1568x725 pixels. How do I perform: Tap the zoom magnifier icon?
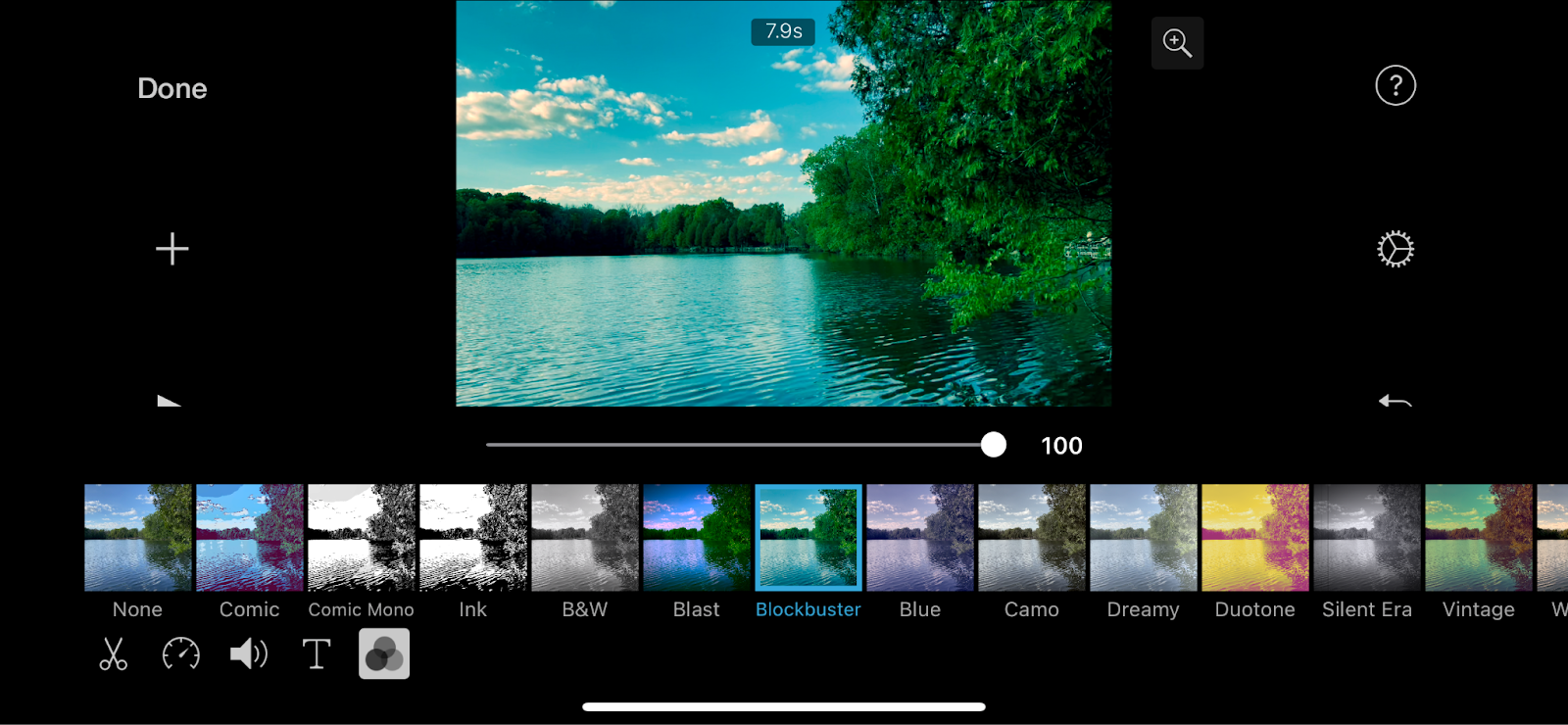[x=1177, y=43]
